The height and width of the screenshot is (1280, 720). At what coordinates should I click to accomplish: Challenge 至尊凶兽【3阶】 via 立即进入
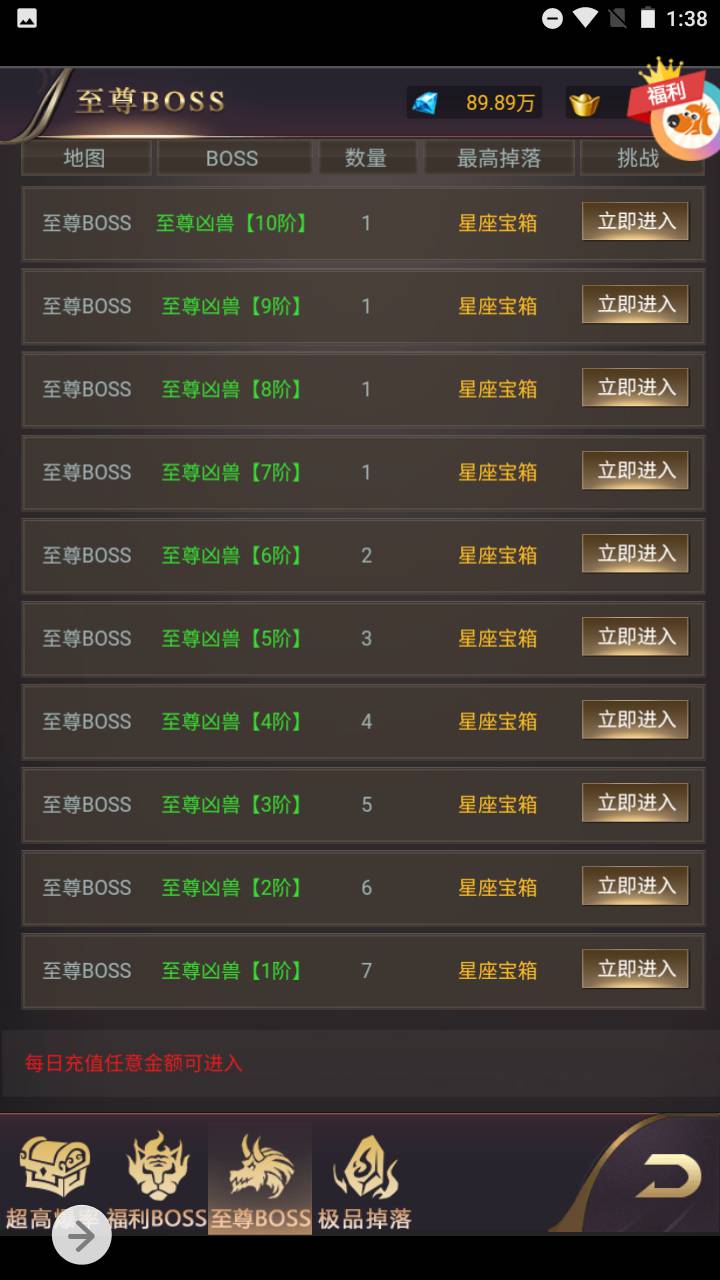(635, 802)
